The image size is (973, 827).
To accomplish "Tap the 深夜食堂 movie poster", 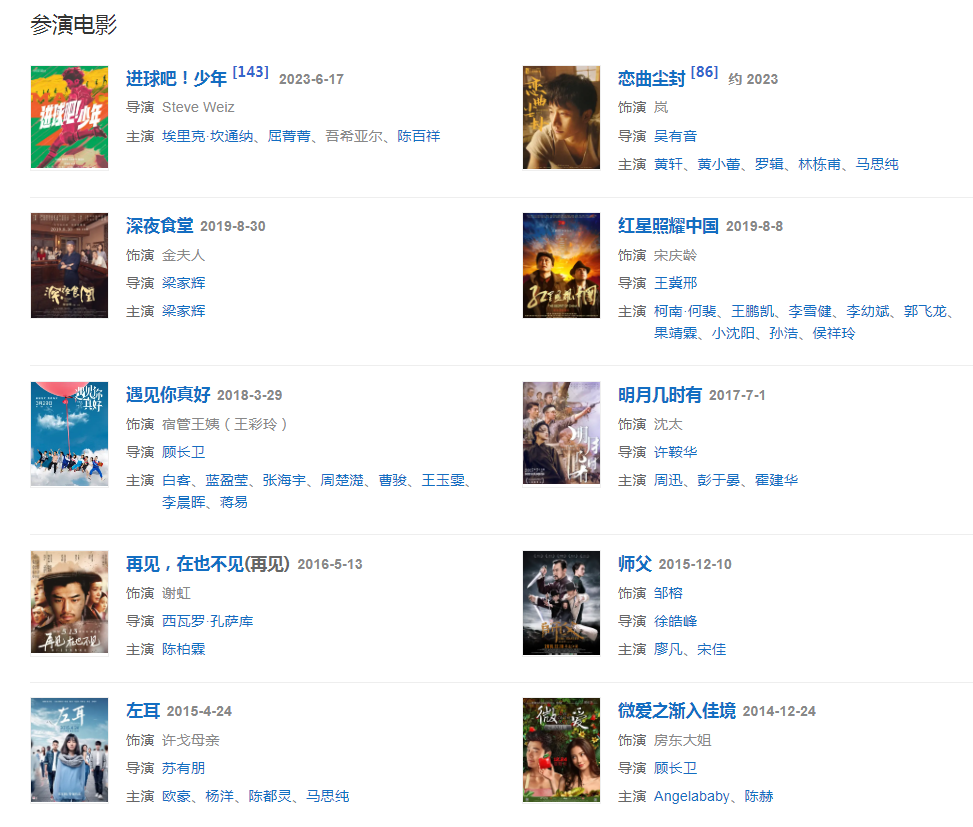I will [x=69, y=265].
